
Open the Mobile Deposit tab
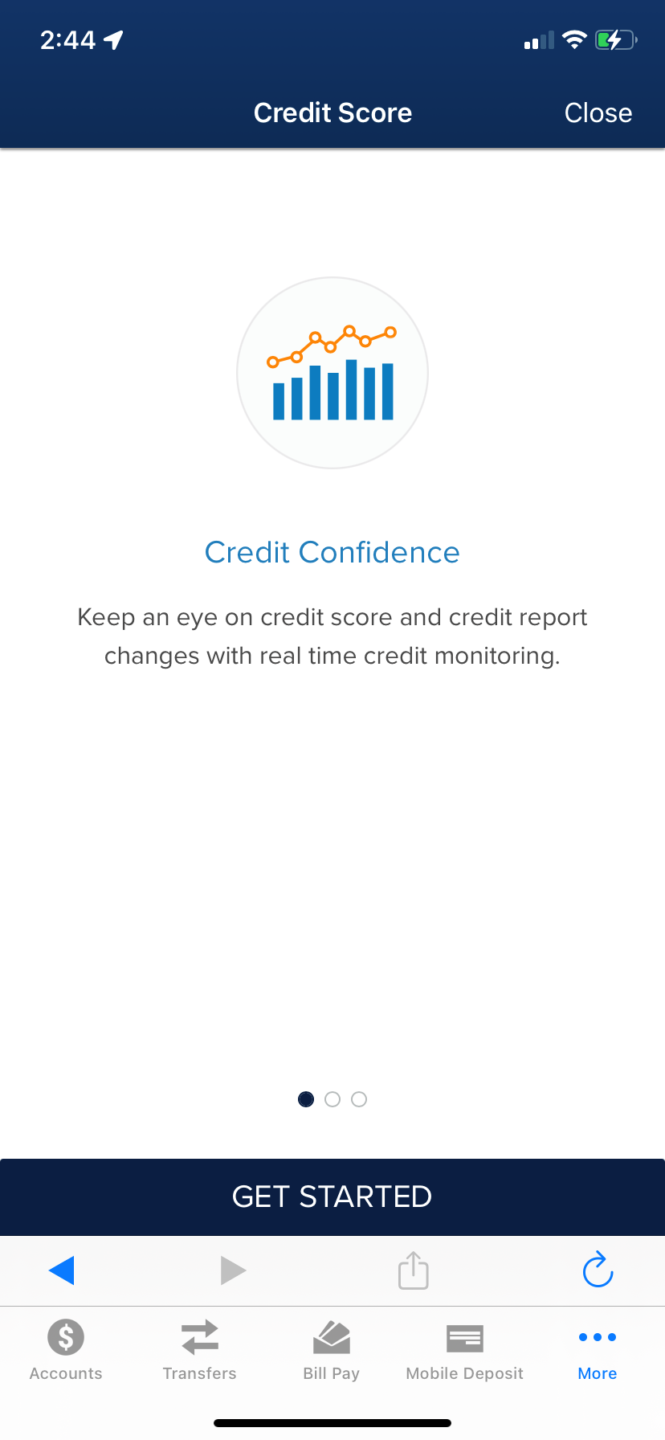pos(464,1350)
